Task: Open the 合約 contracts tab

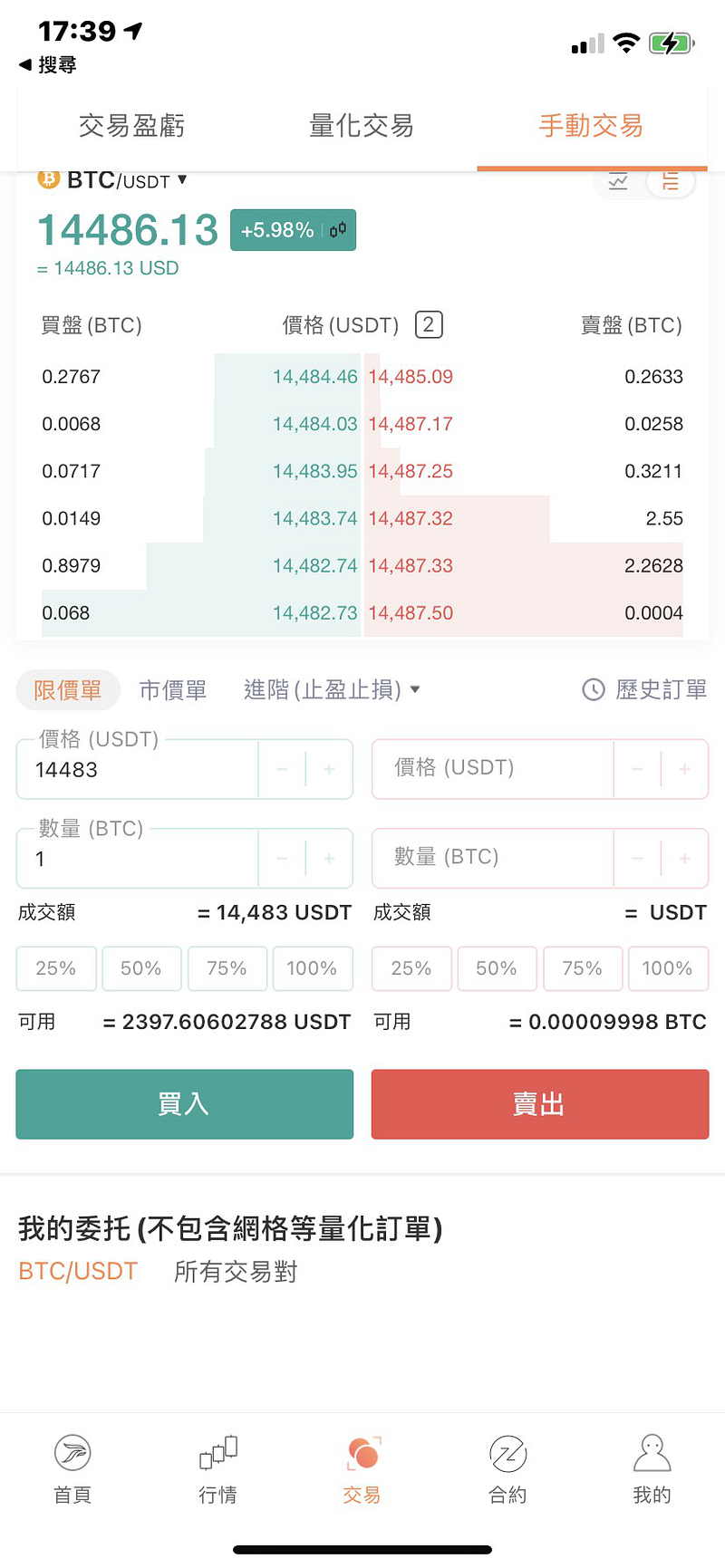Action: [507, 1469]
